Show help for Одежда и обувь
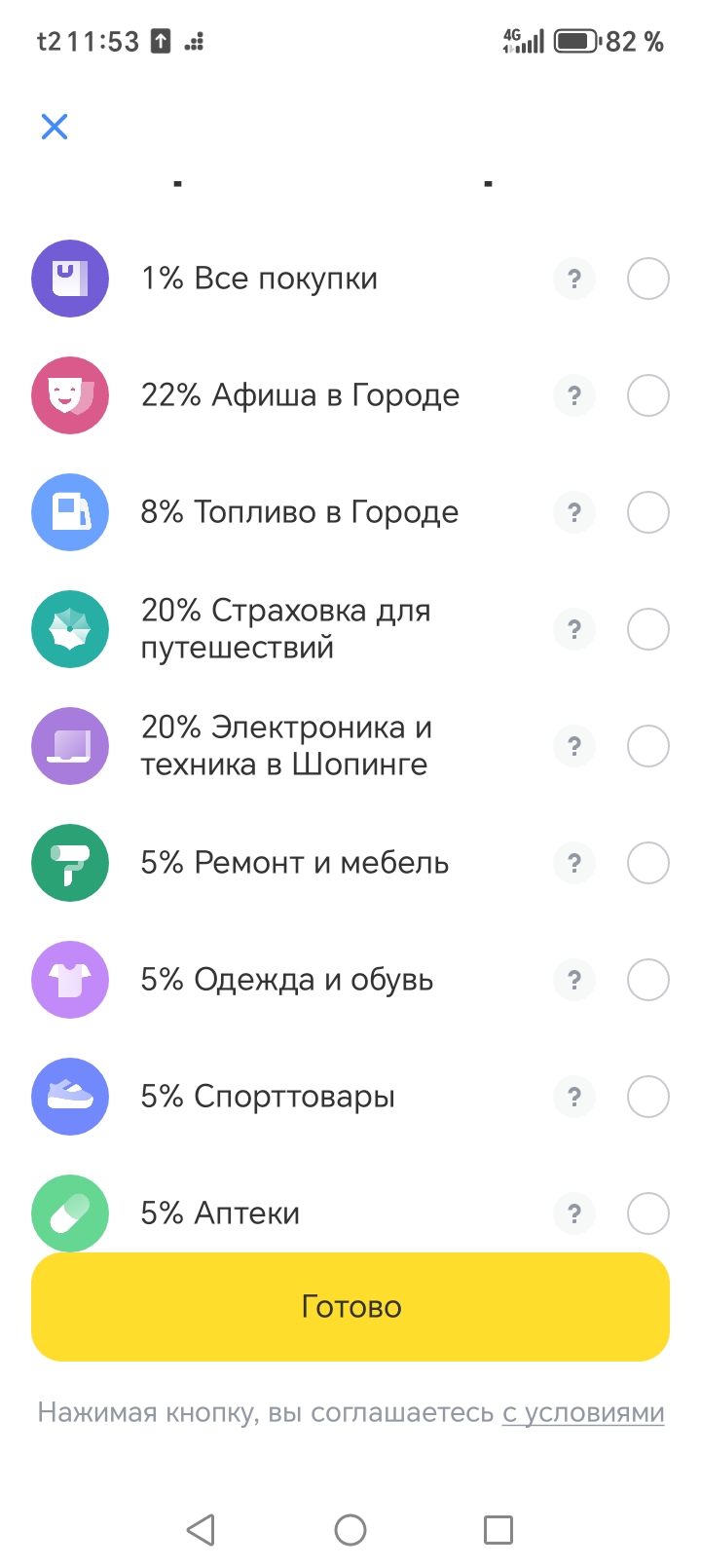Viewport: 701px width, 1568px height. [x=574, y=980]
